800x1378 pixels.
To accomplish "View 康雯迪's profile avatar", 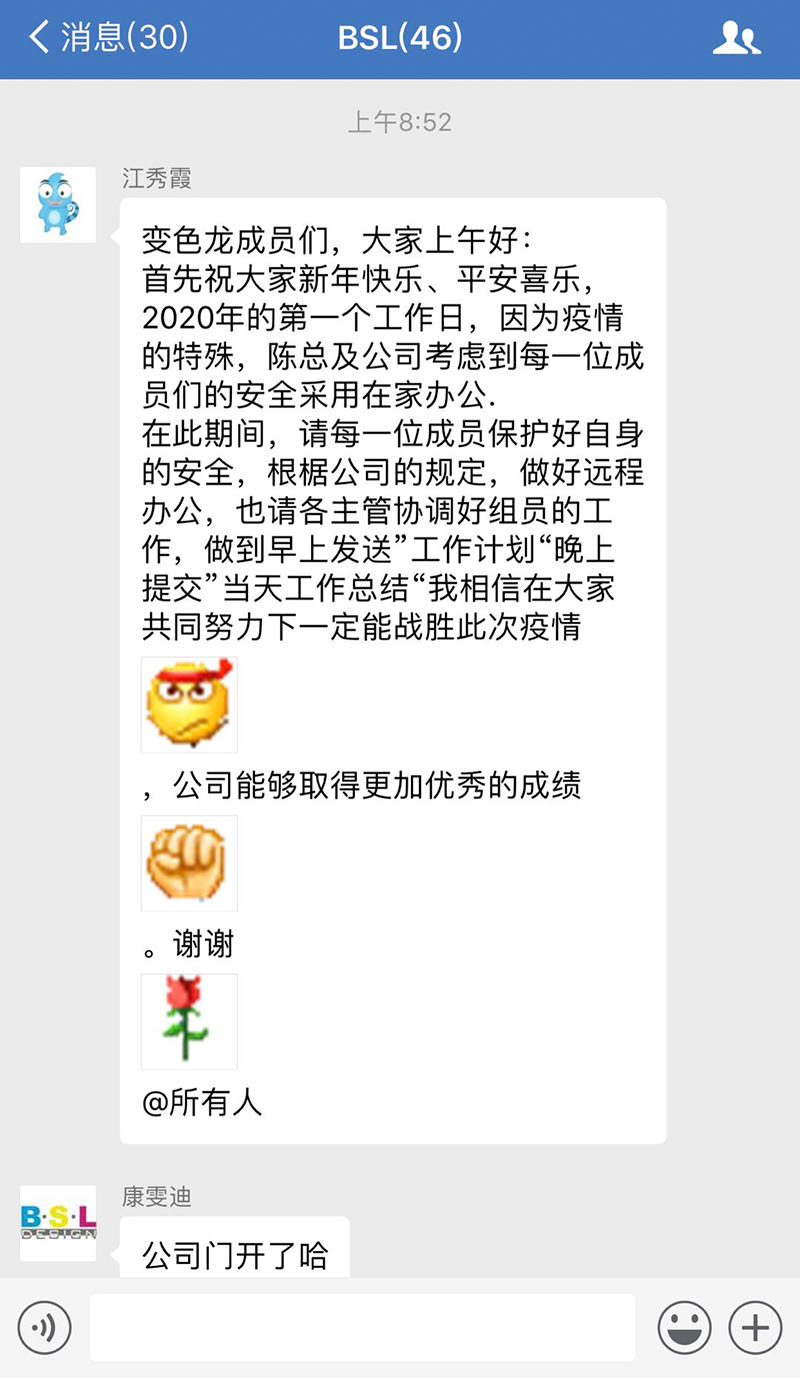I will coord(58,1223).
